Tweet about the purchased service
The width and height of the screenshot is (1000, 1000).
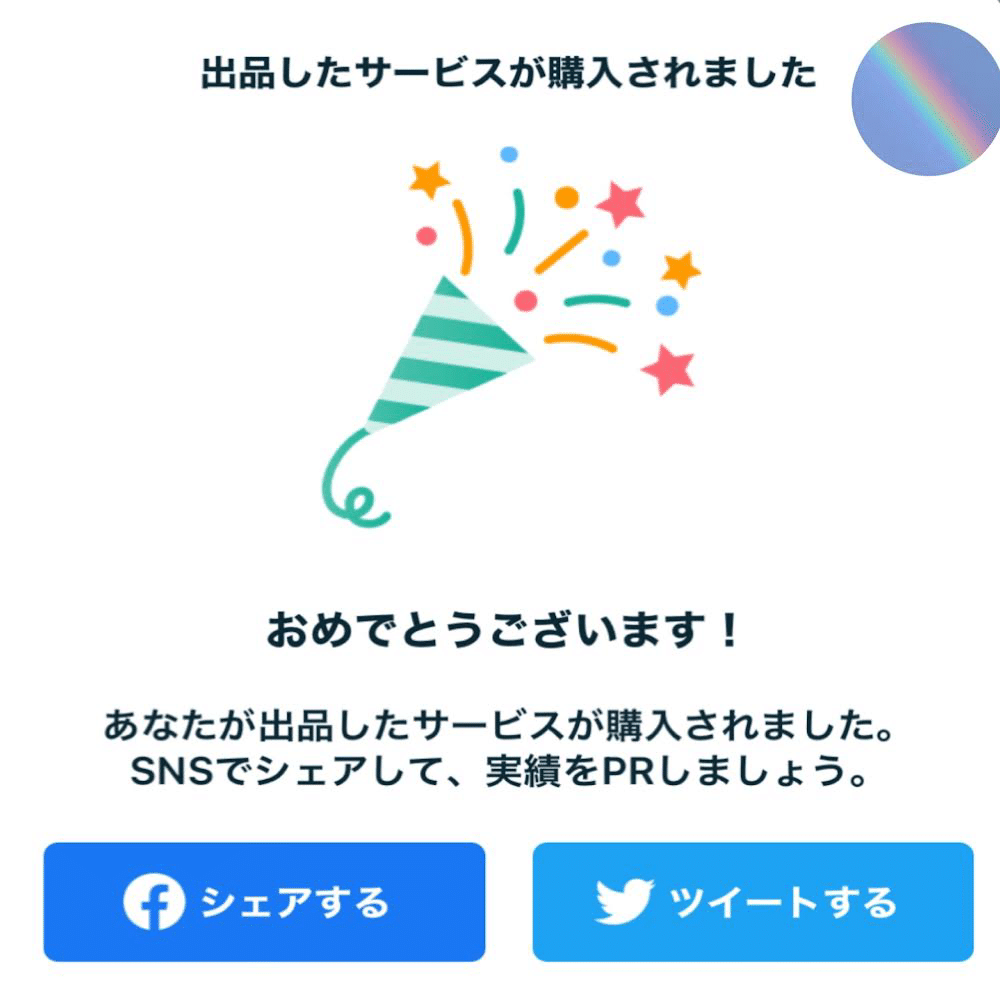coord(752,902)
